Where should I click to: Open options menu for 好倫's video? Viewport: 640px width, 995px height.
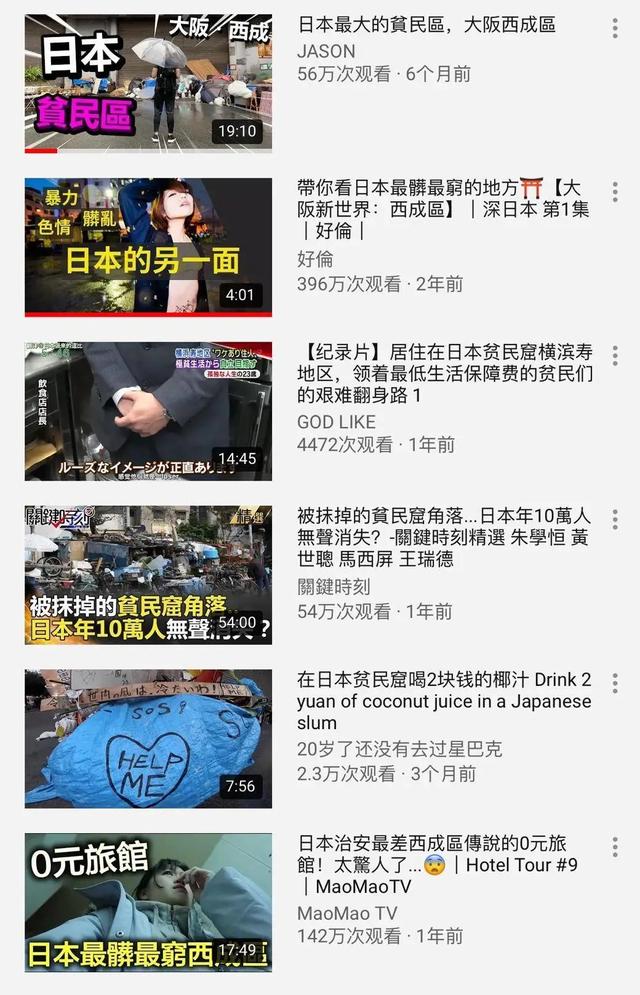click(615, 192)
